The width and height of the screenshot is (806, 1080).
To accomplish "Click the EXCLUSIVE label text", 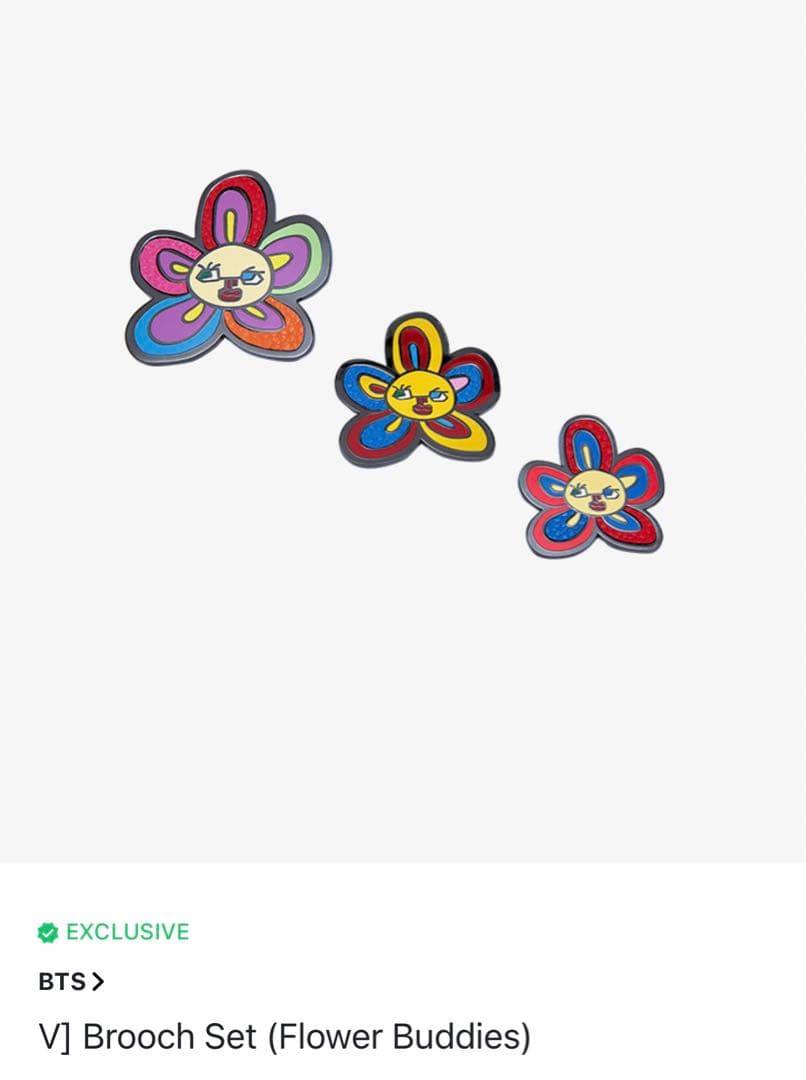I will 127,931.
